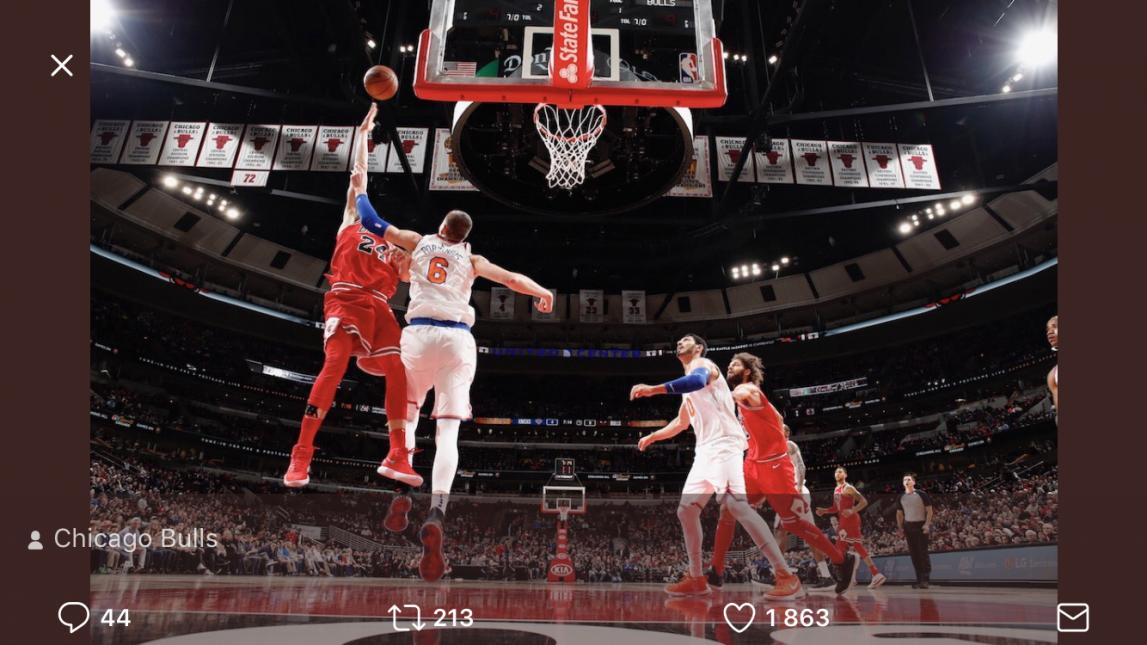The width and height of the screenshot is (1147, 645).
Task: Close the full-screen photo viewer
Action: click(x=62, y=66)
